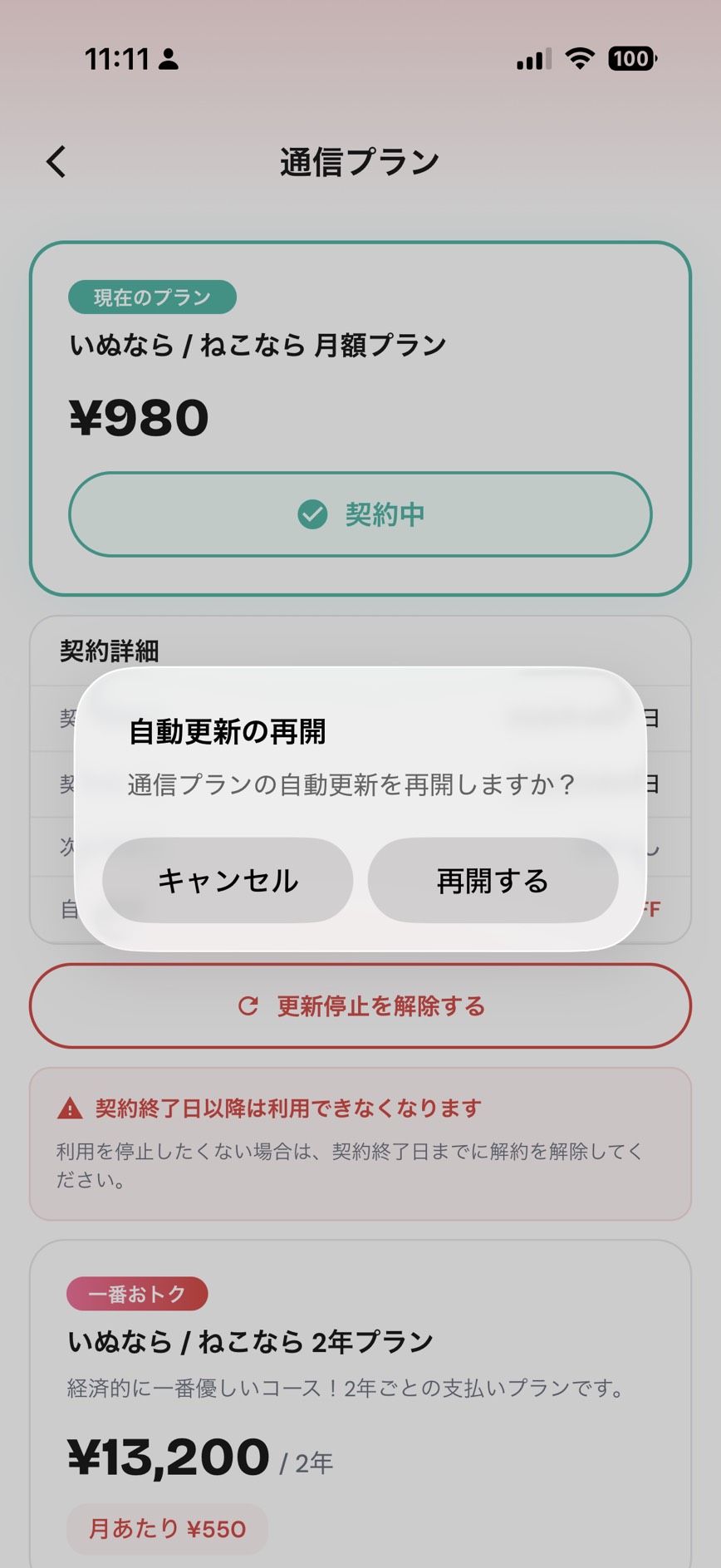Viewport: 721px width, 1568px height.
Task: Enable auto-renewal by tapping 再開する
Action: coord(493,880)
